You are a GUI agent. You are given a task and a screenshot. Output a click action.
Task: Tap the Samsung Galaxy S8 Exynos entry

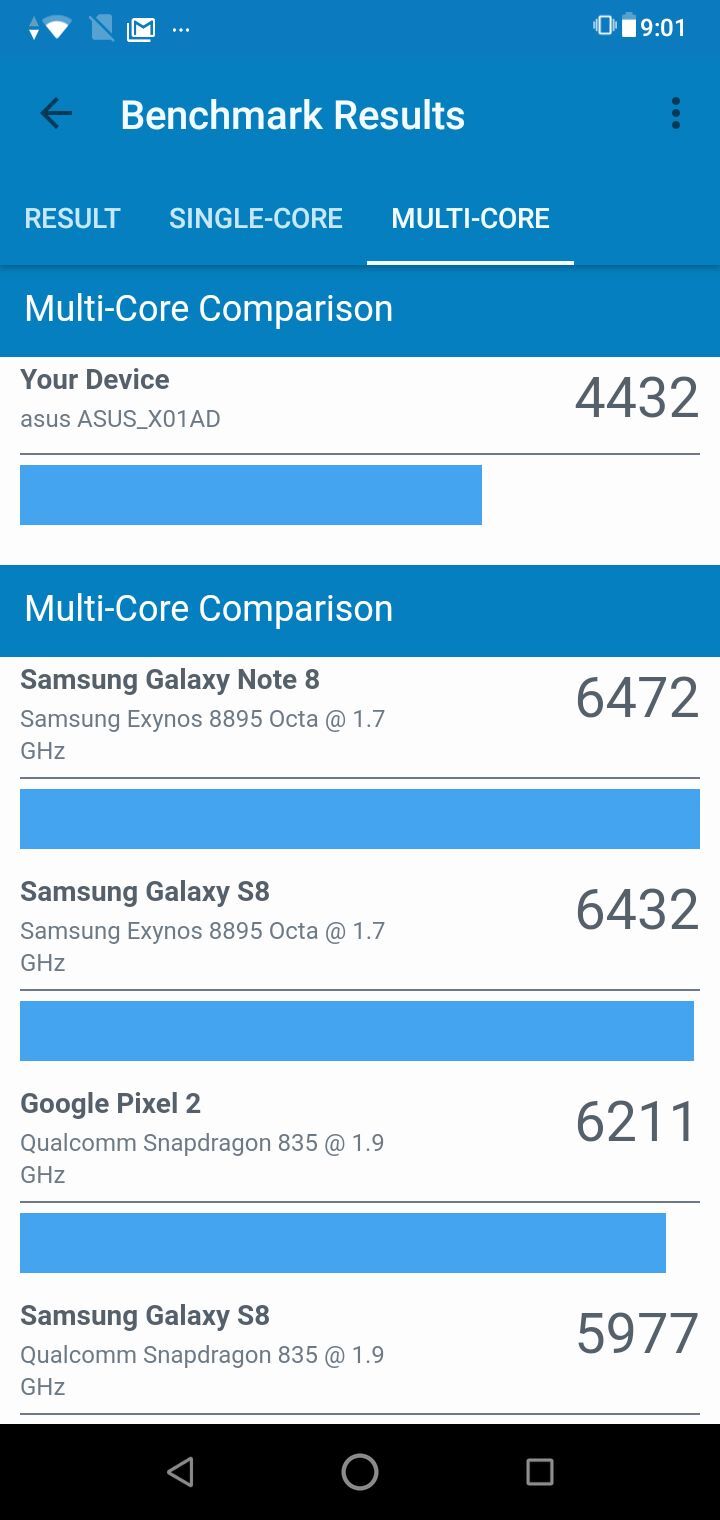point(145,891)
